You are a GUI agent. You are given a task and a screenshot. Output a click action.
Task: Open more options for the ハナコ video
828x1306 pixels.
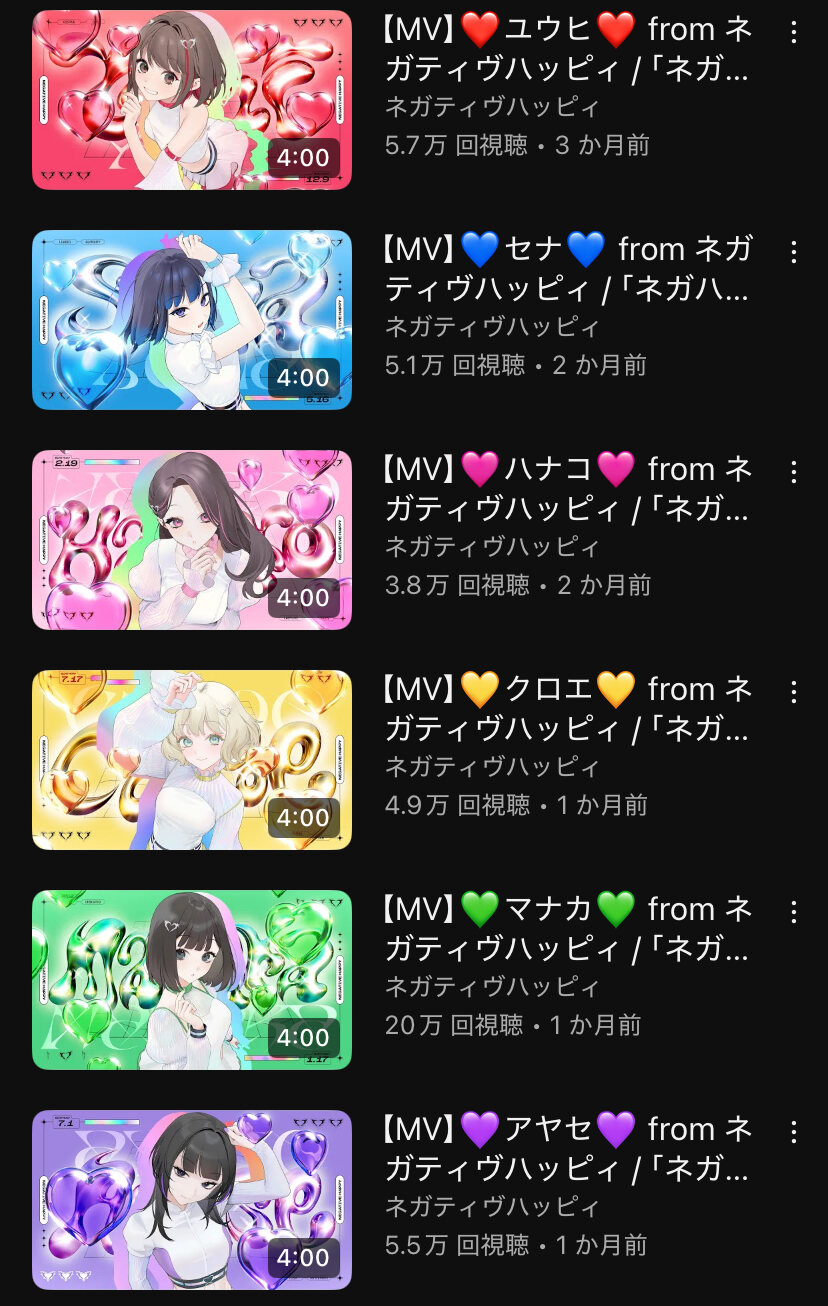pos(794,471)
